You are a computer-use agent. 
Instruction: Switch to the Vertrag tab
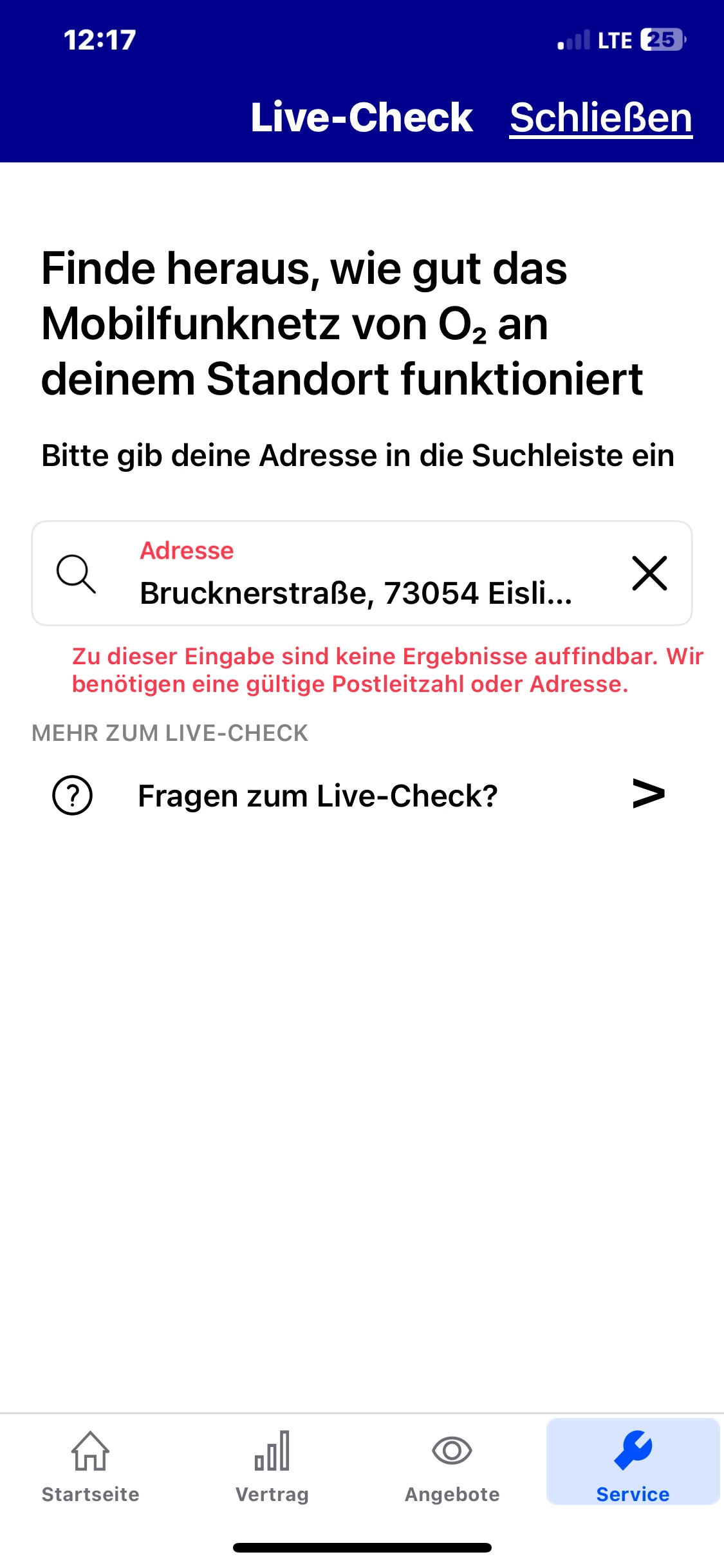click(x=272, y=1462)
